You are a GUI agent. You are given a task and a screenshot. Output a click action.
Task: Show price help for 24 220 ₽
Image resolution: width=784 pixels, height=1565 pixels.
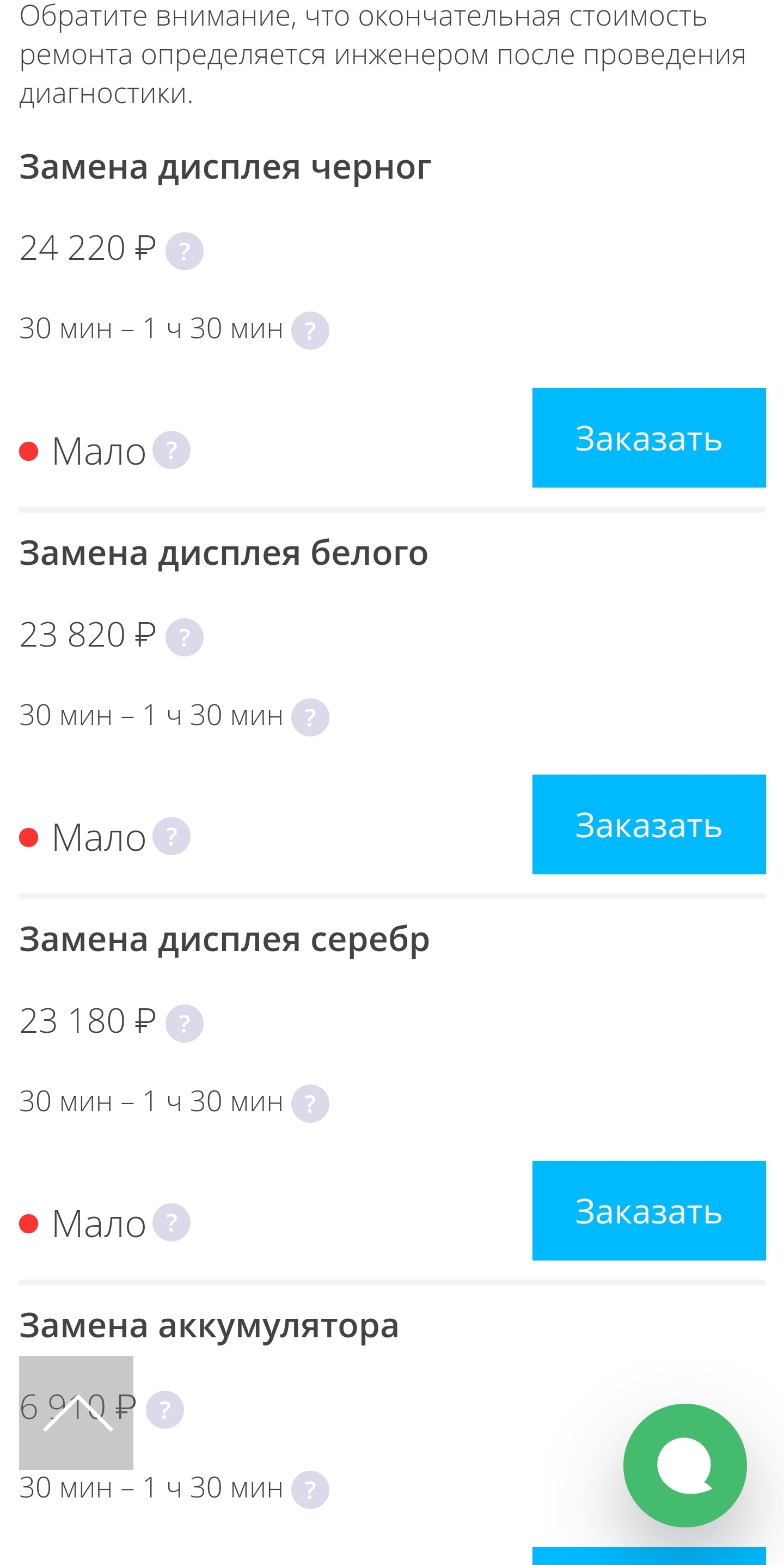click(185, 251)
